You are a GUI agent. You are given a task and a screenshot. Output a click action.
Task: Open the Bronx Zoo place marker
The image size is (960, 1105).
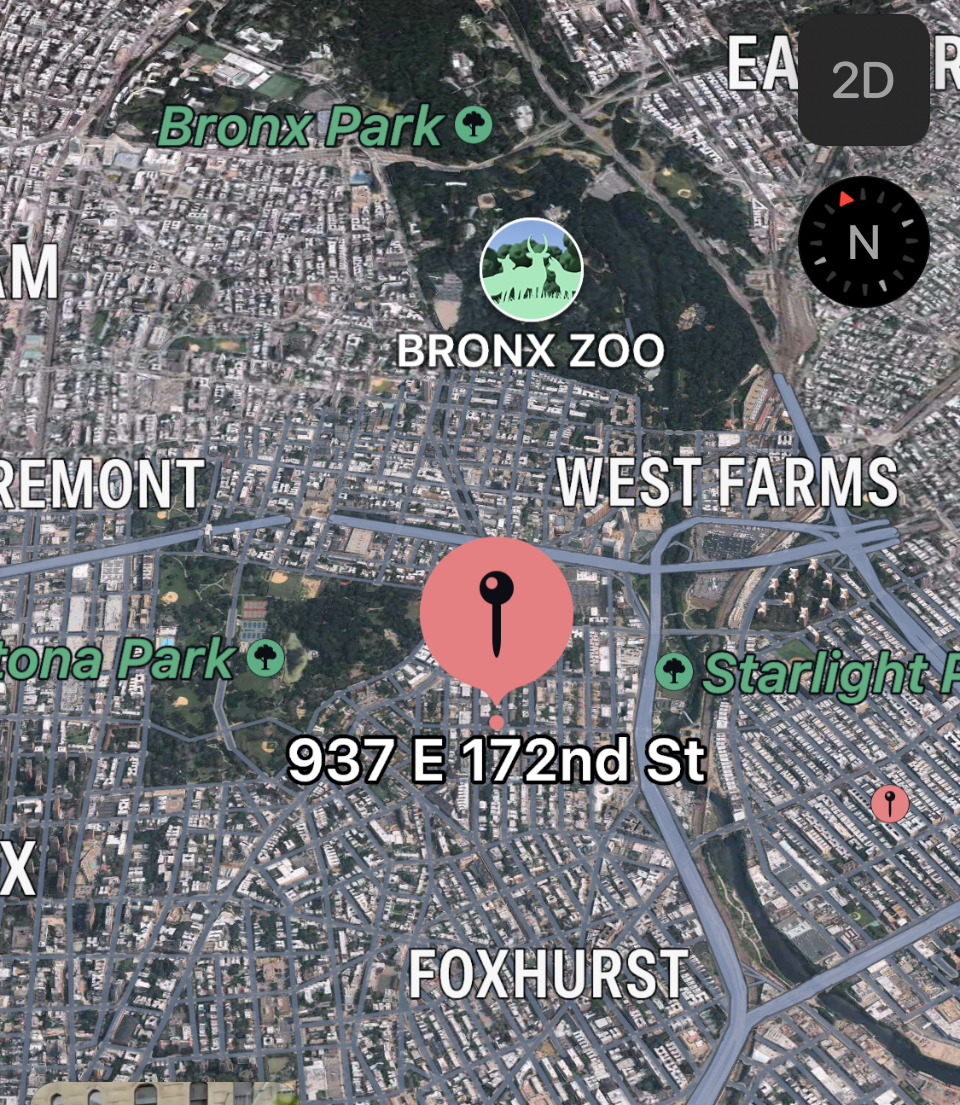(x=530, y=269)
